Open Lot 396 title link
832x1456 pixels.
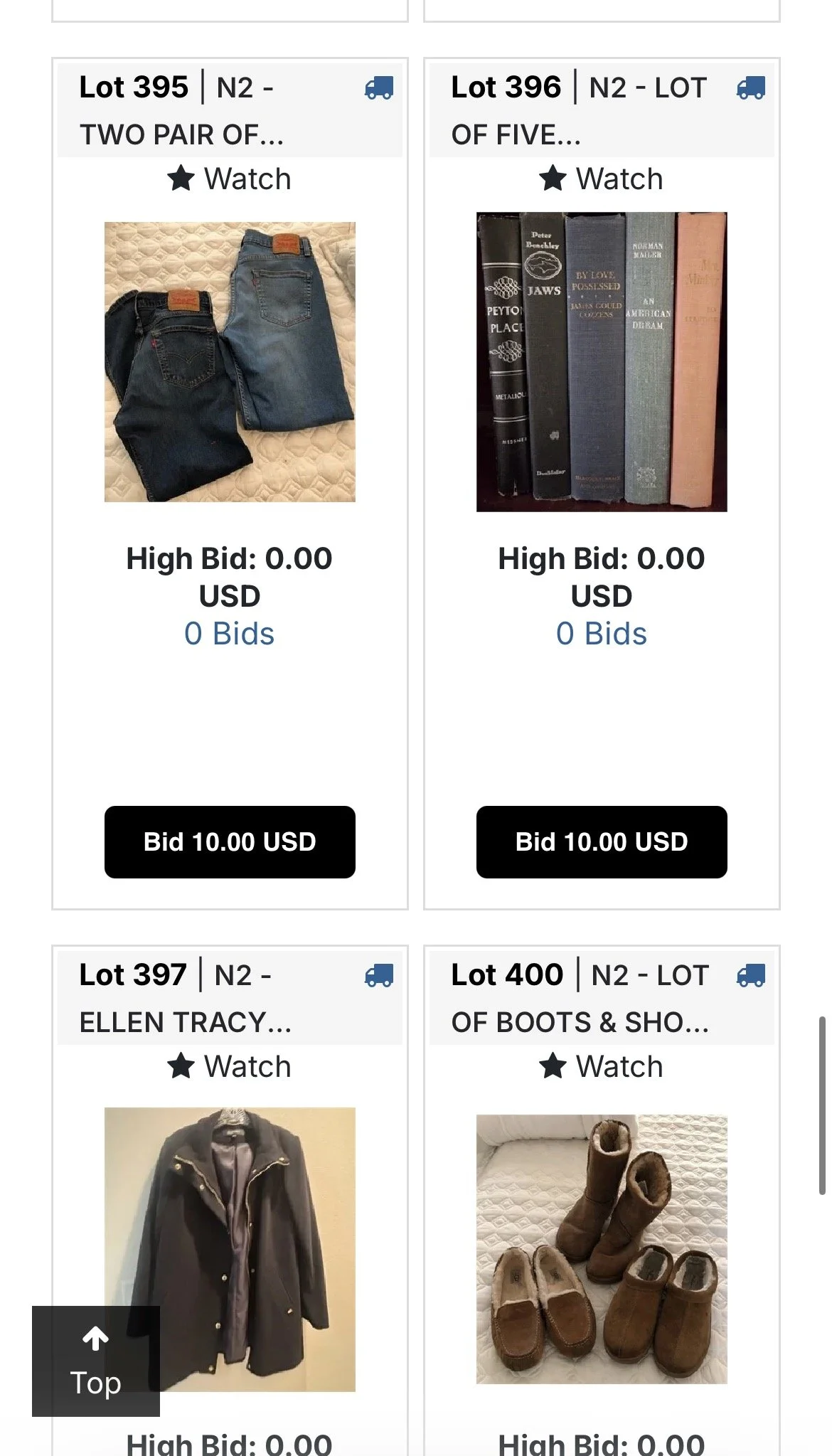[579, 110]
